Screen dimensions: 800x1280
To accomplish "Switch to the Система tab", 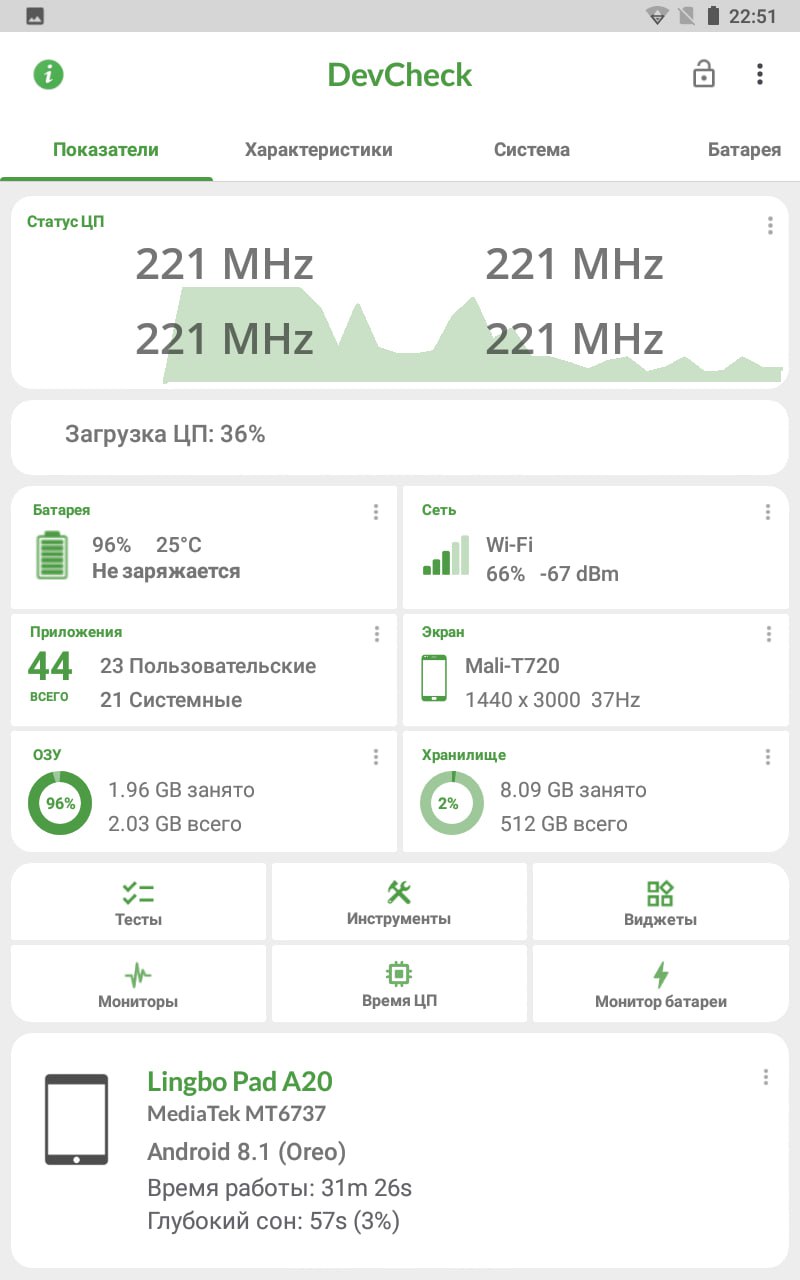I will coord(532,150).
